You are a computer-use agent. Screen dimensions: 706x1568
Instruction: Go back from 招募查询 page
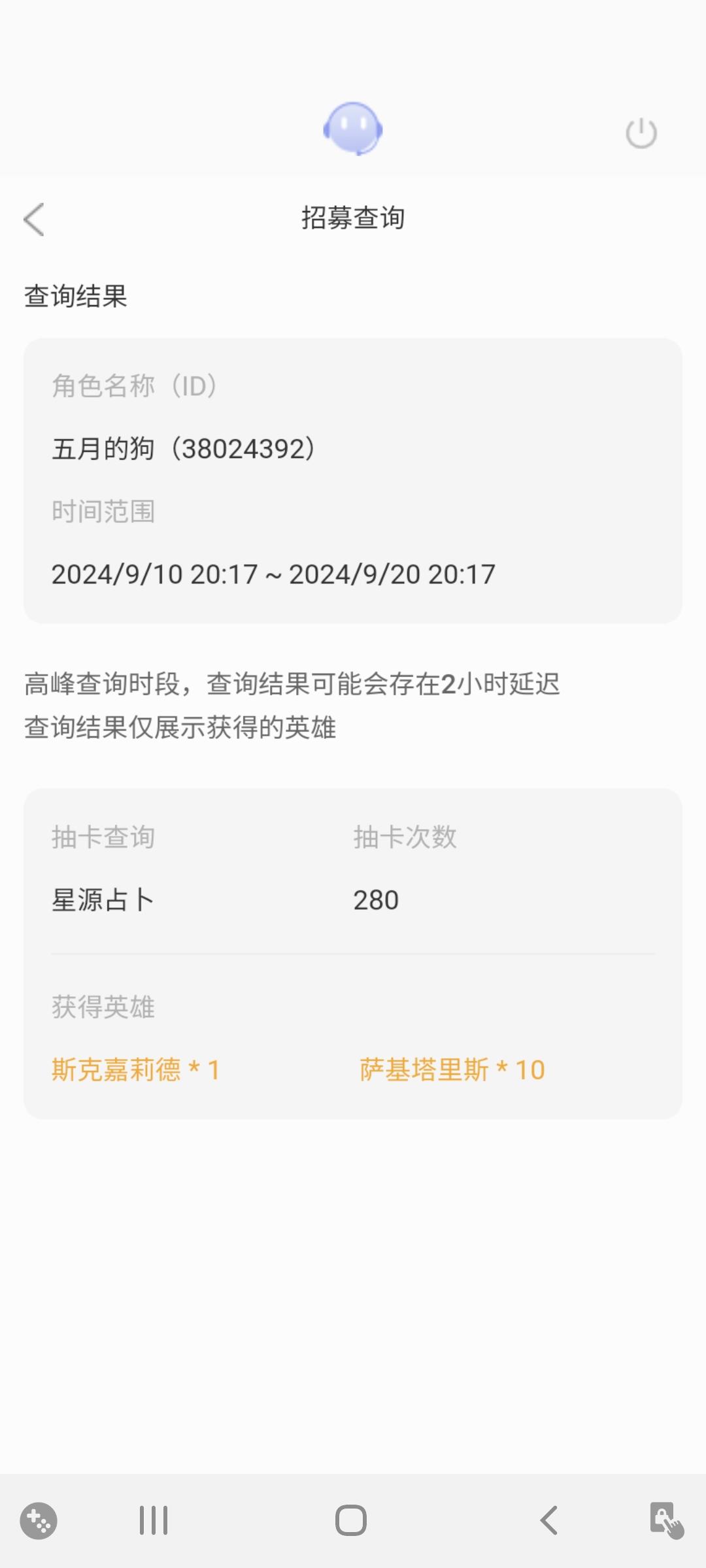pos(34,219)
